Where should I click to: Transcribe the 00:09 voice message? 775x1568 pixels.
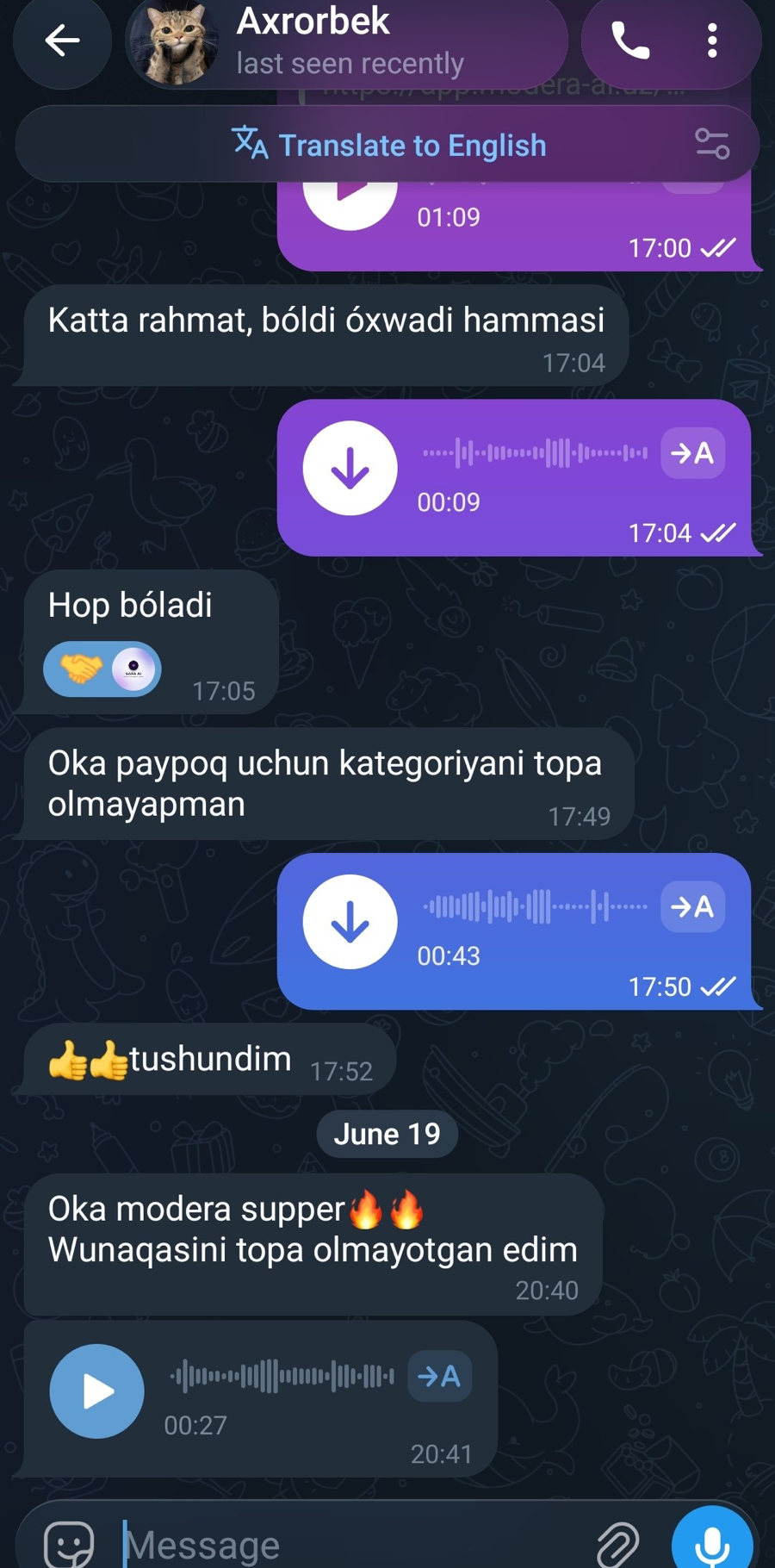click(x=693, y=453)
